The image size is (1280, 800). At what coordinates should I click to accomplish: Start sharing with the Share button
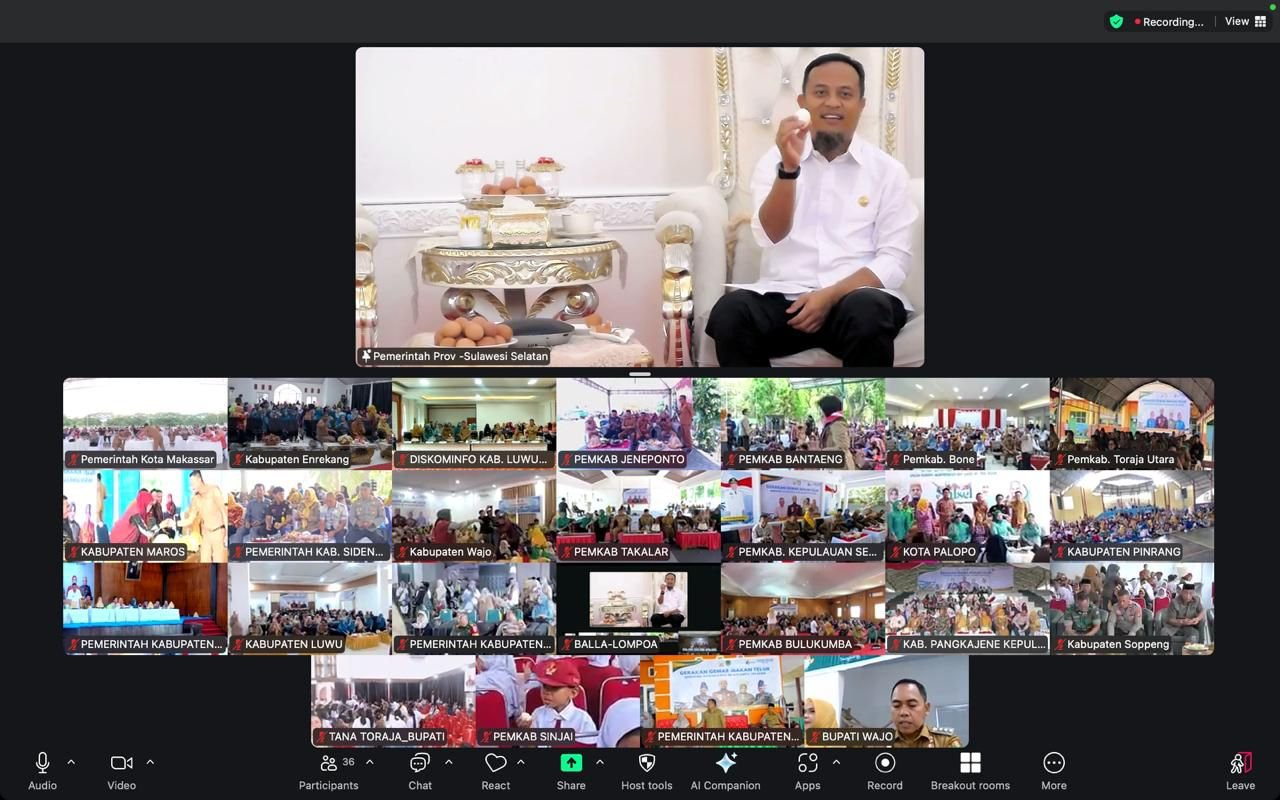[571, 770]
